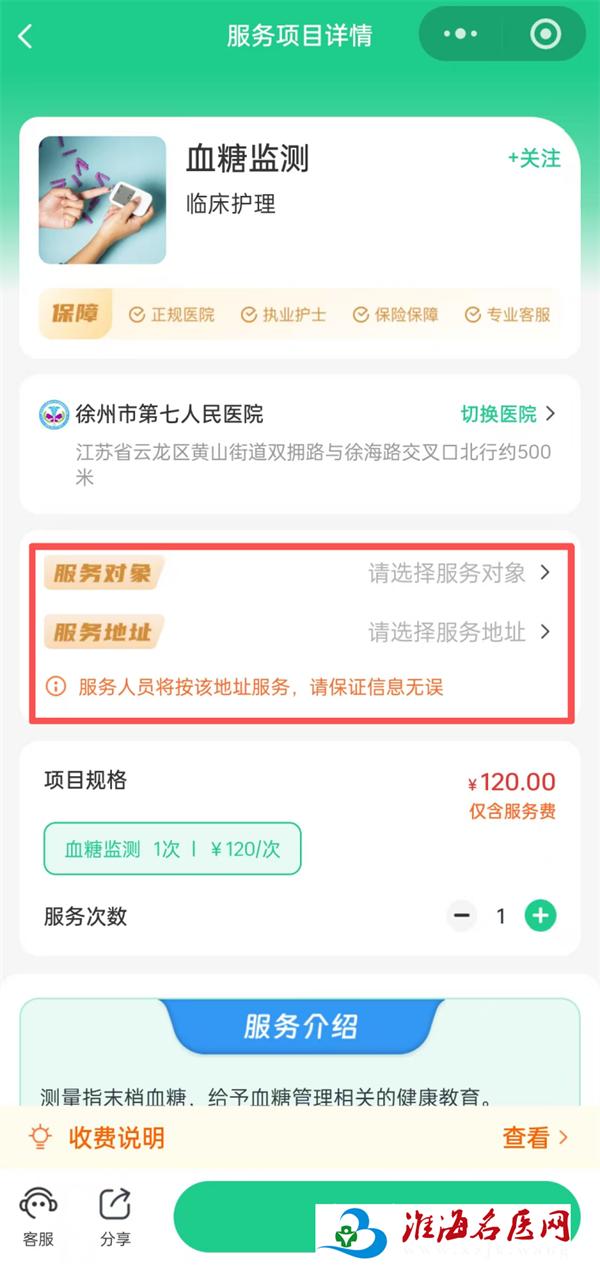Contact 客服 customer service
The width and height of the screenshot is (600, 1268).
(38, 1215)
